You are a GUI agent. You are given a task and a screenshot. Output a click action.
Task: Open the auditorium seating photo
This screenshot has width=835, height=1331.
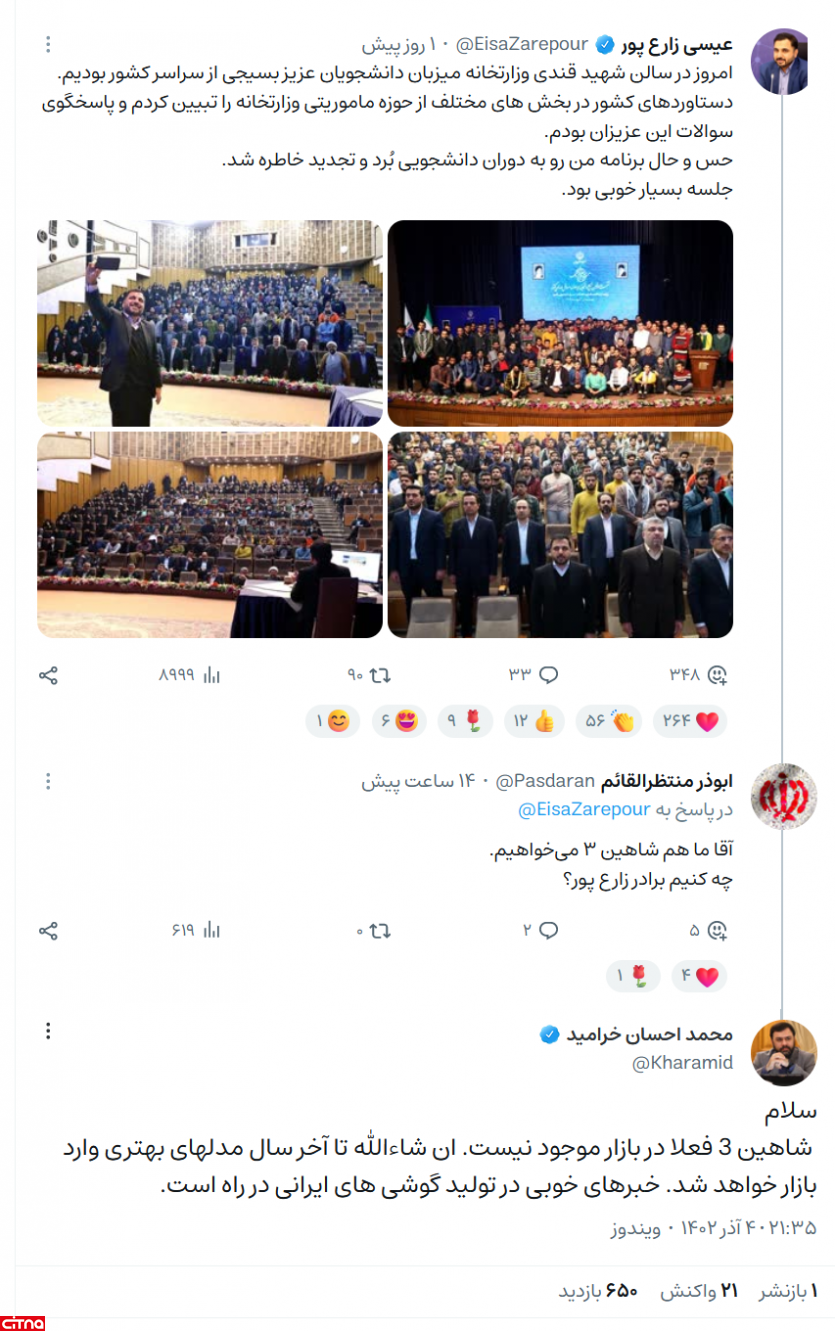(x=210, y=535)
